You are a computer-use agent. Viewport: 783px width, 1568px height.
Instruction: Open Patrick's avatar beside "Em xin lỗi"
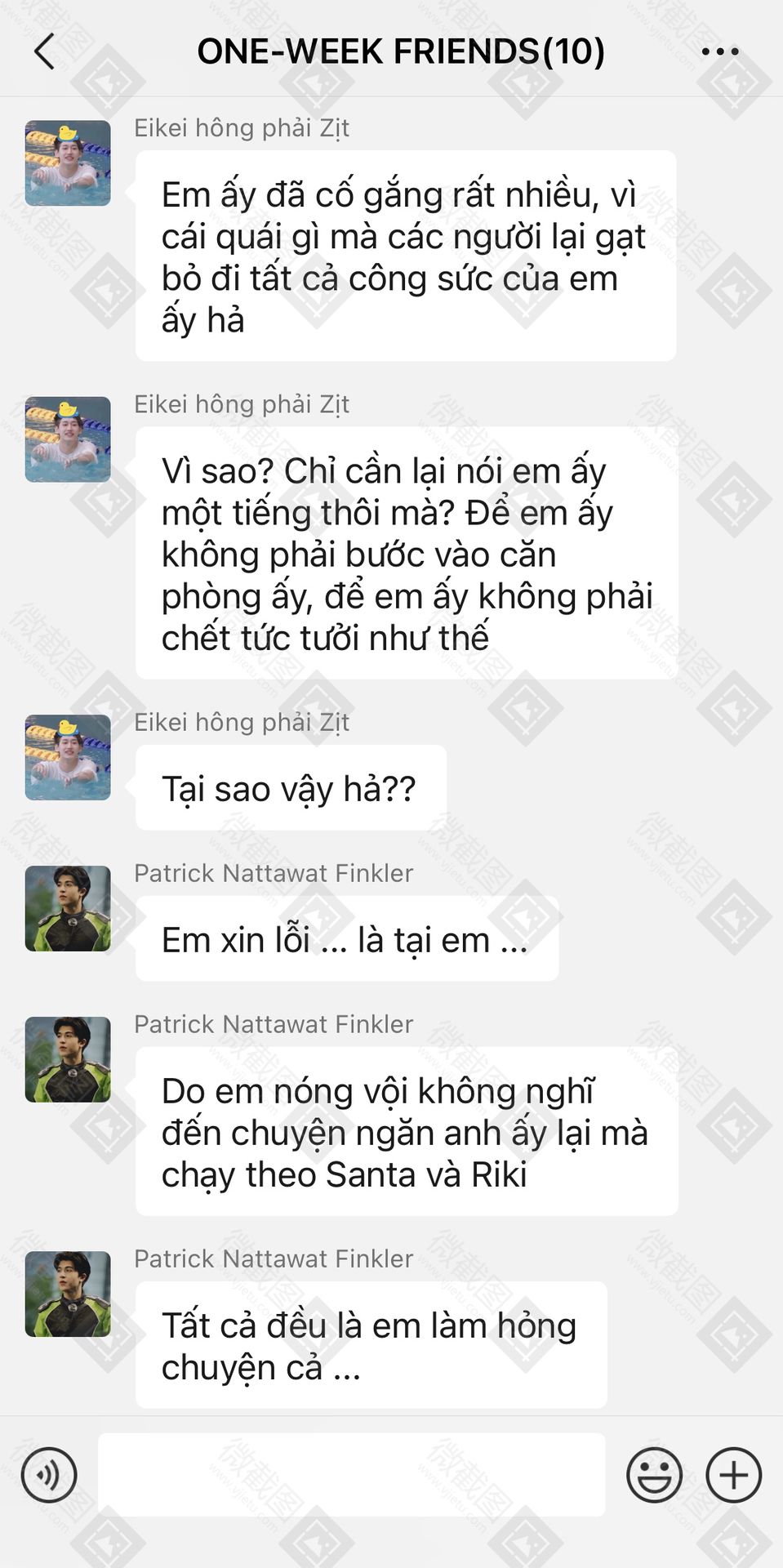(68, 908)
